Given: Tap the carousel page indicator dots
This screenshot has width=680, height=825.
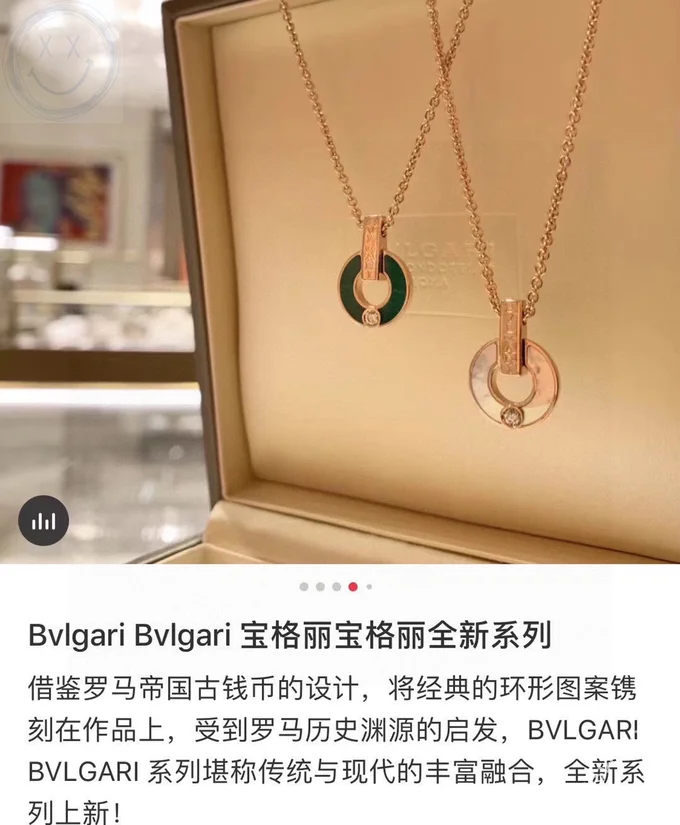Looking at the screenshot, I should coord(336,587).
